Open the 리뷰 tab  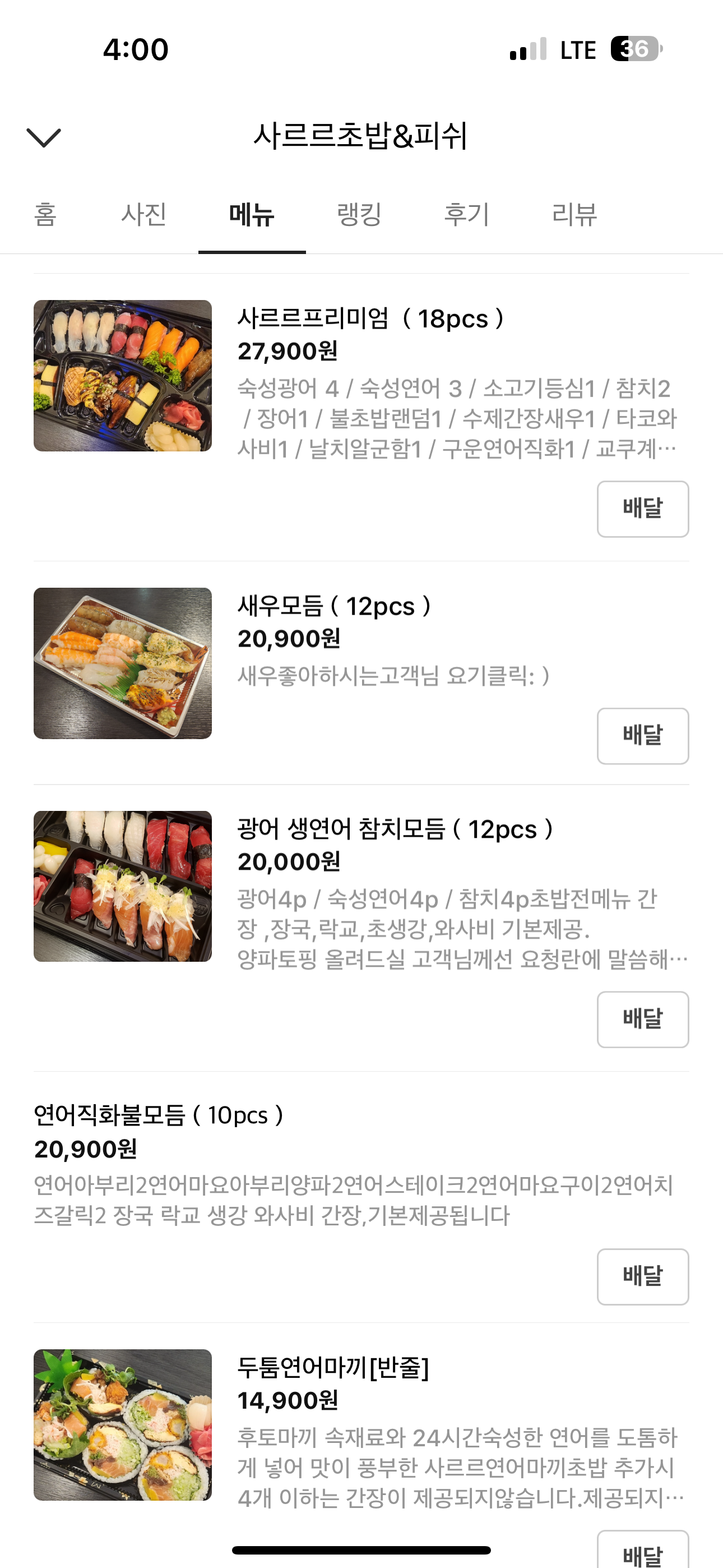(574, 215)
